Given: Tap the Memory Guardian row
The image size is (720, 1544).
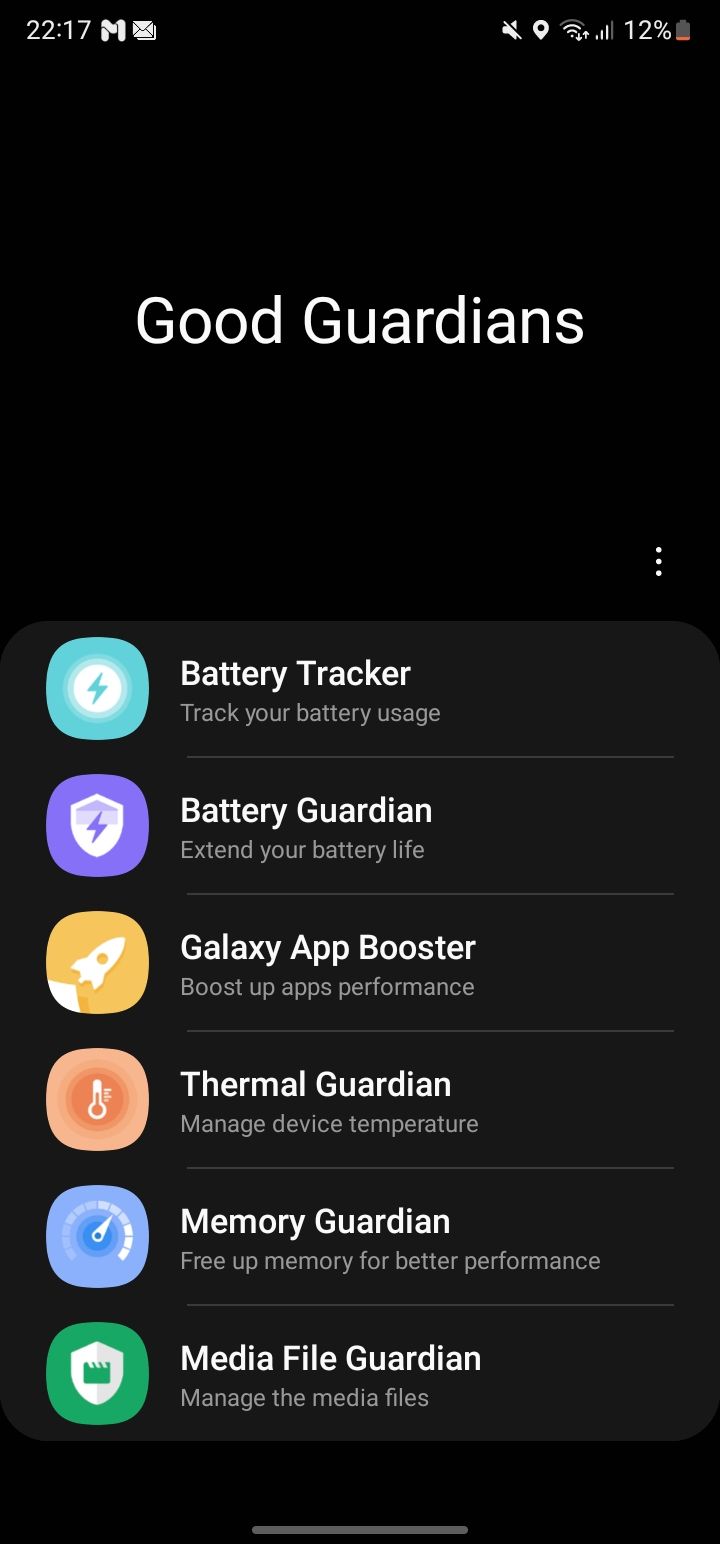Looking at the screenshot, I should click(360, 1237).
